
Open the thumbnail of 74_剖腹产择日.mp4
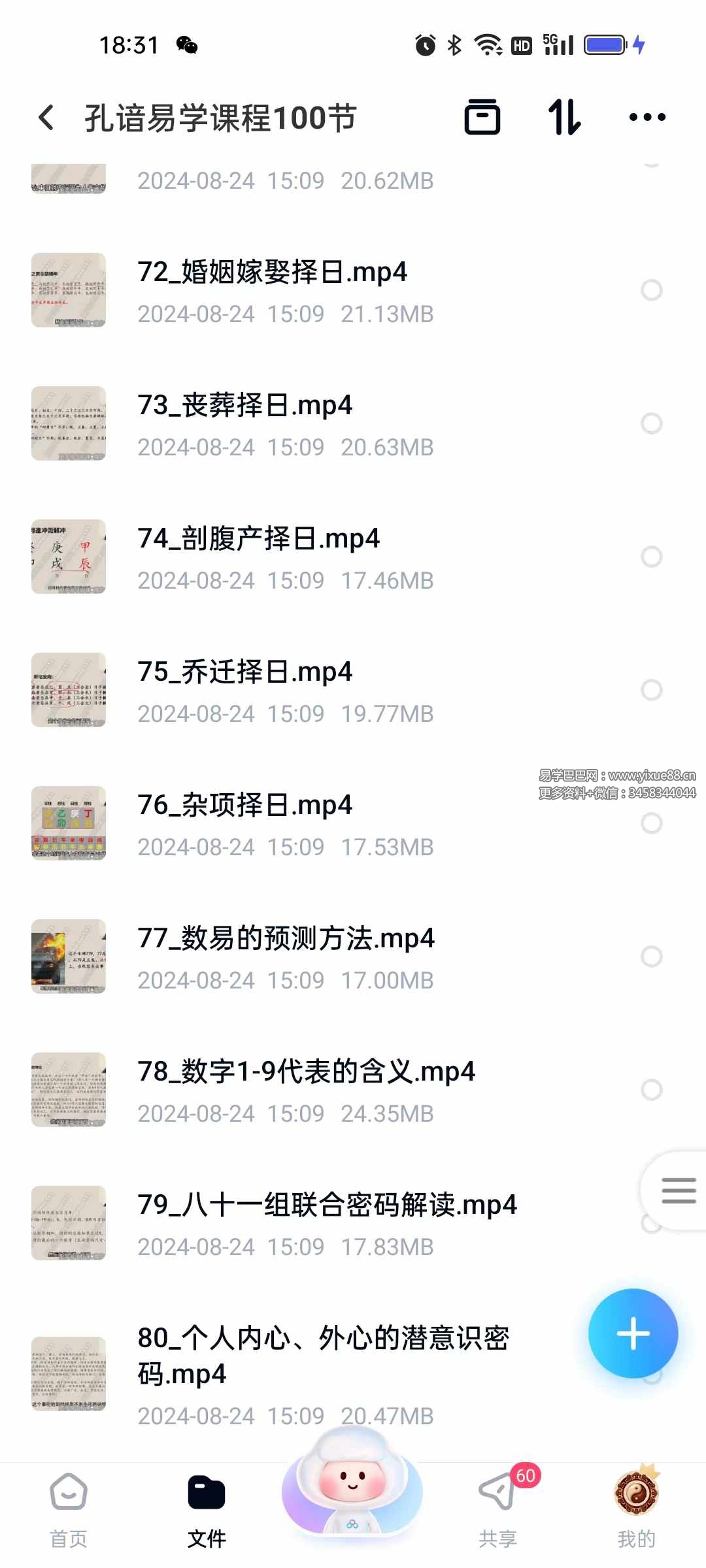(x=69, y=557)
